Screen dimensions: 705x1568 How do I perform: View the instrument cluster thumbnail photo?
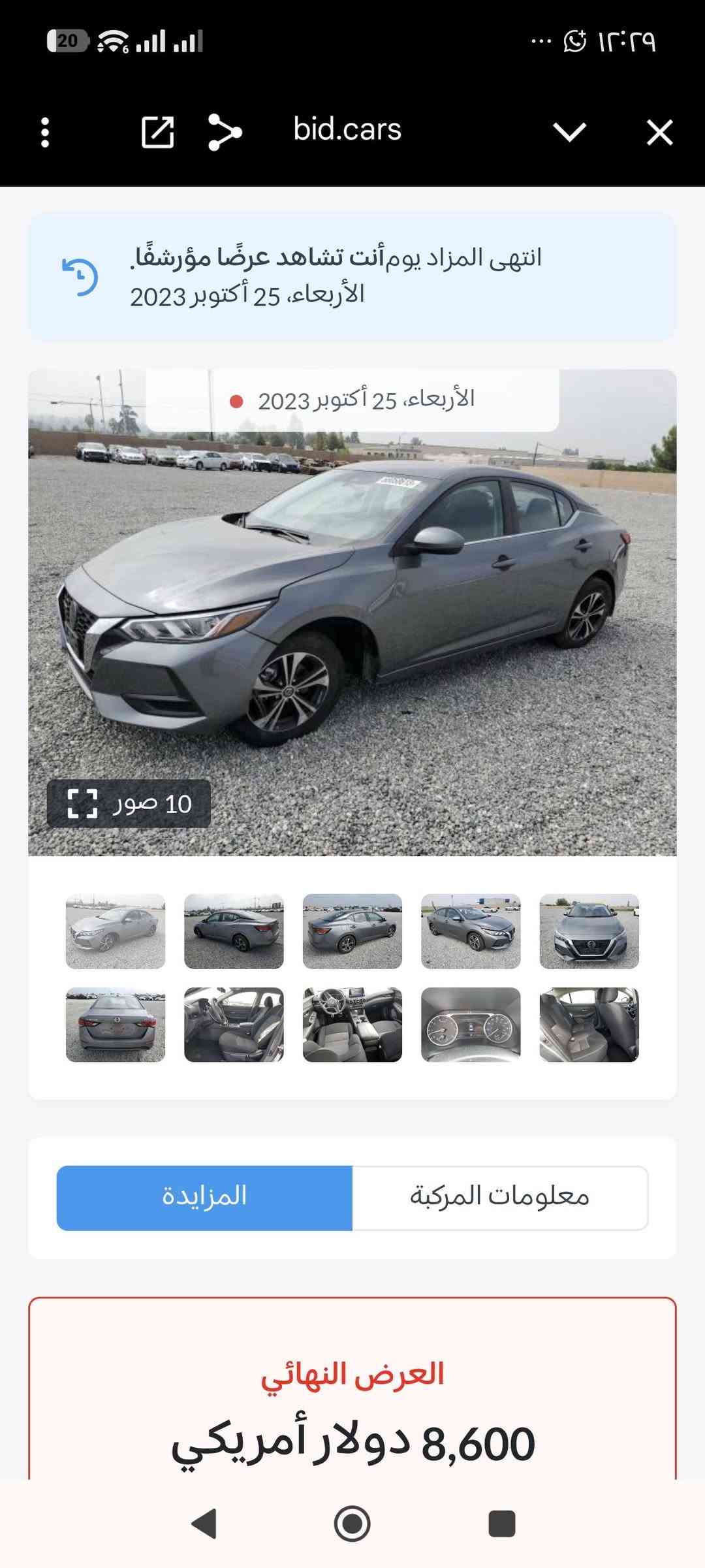click(471, 1024)
